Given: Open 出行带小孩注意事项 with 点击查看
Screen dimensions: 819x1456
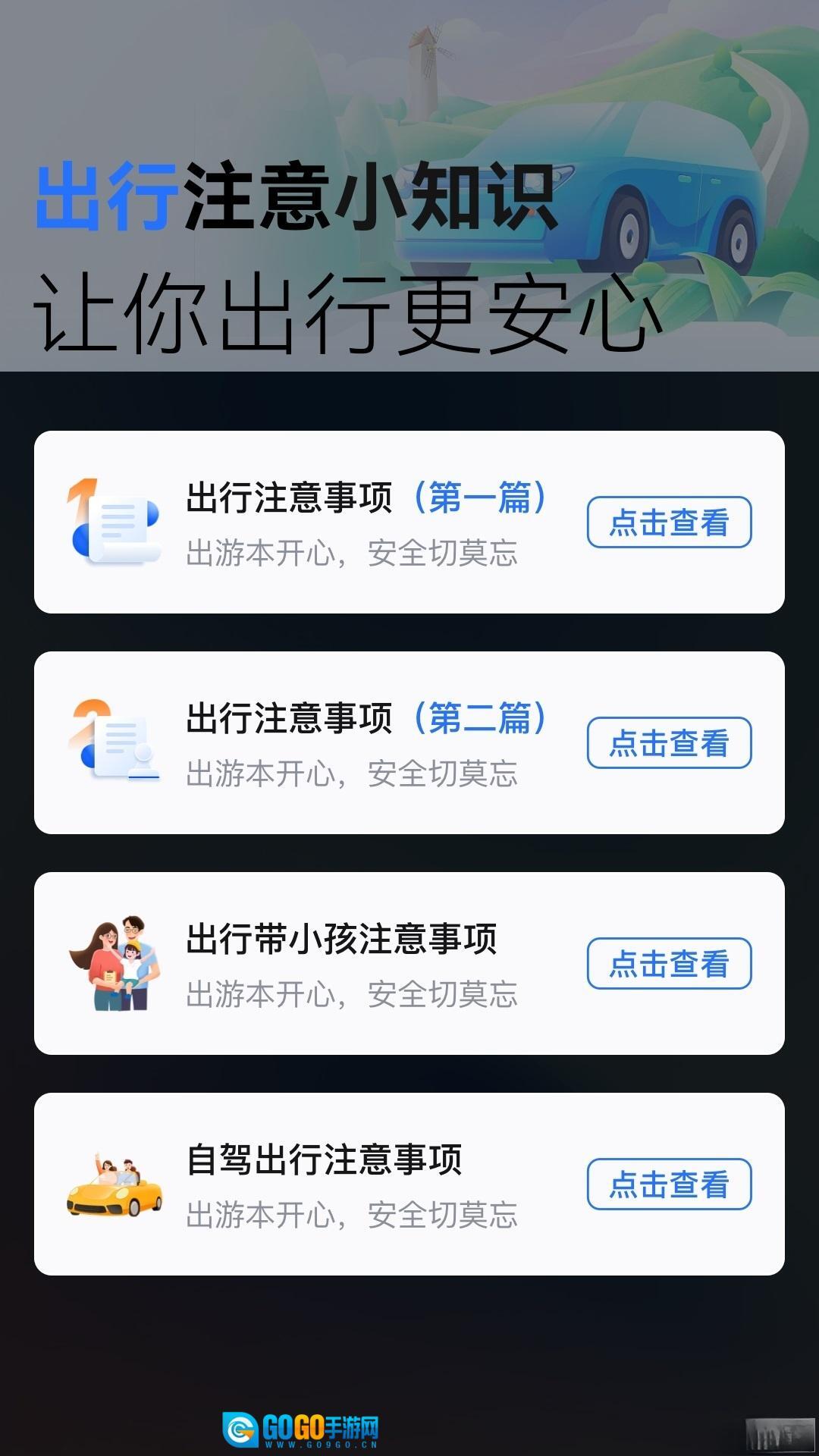Looking at the screenshot, I should [669, 964].
